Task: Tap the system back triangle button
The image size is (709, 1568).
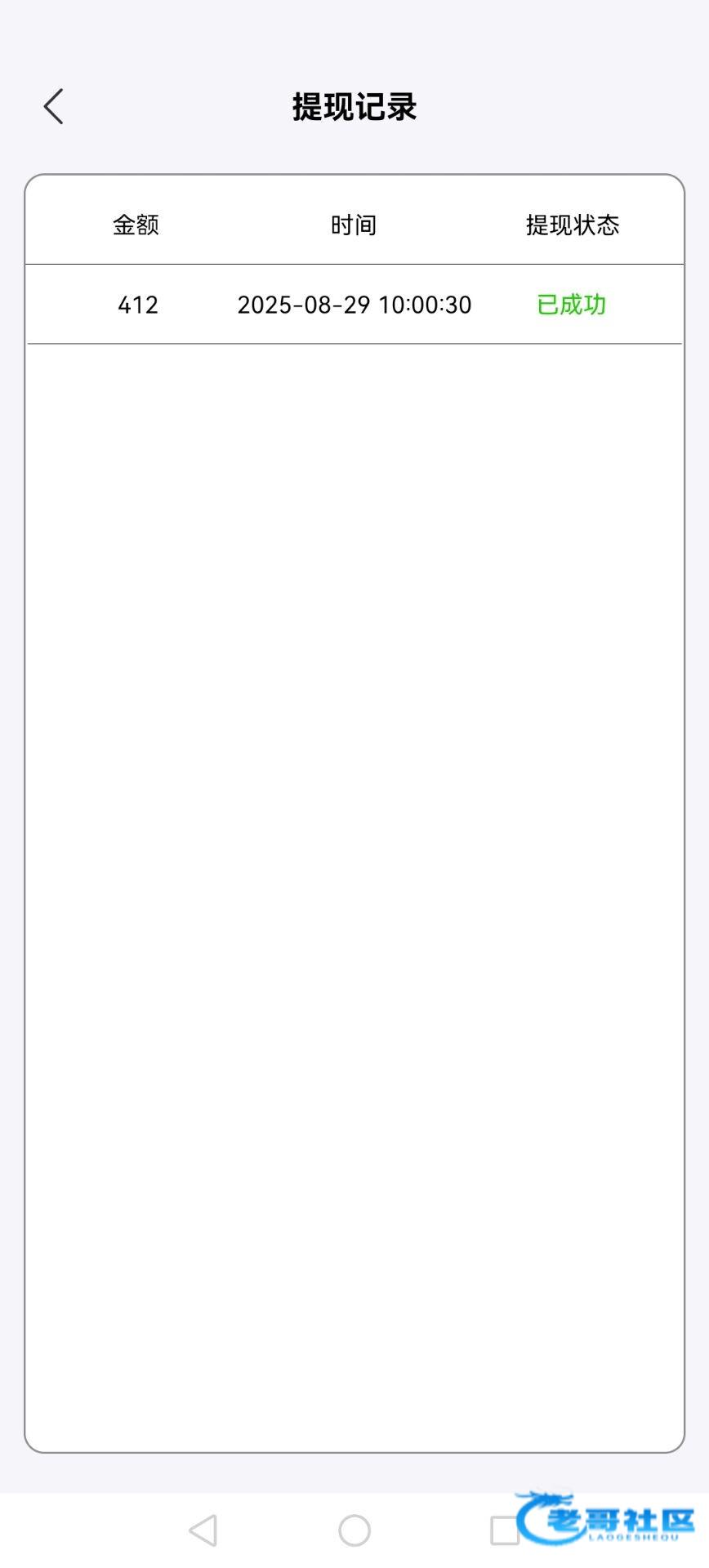Action: click(203, 1530)
